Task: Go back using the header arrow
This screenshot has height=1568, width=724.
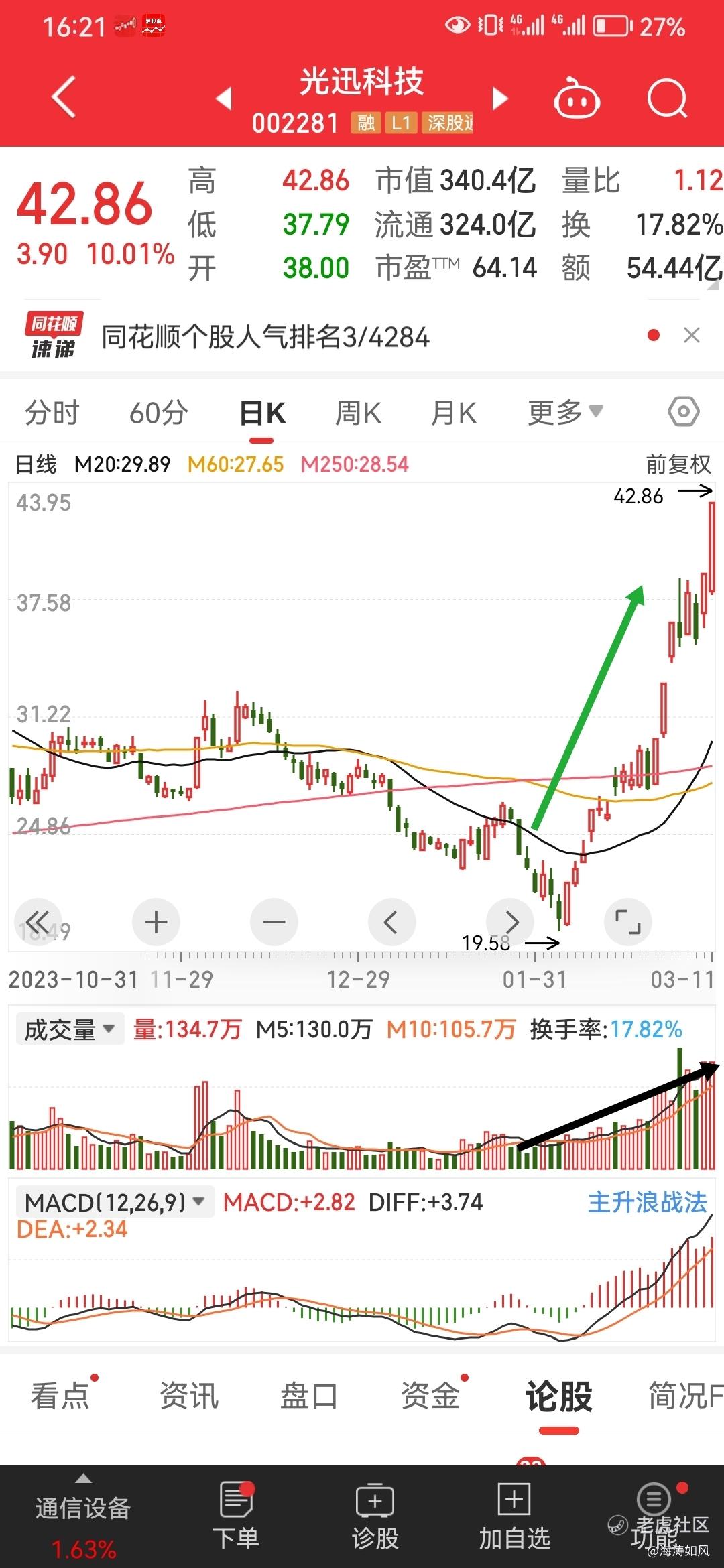Action: tap(64, 98)
